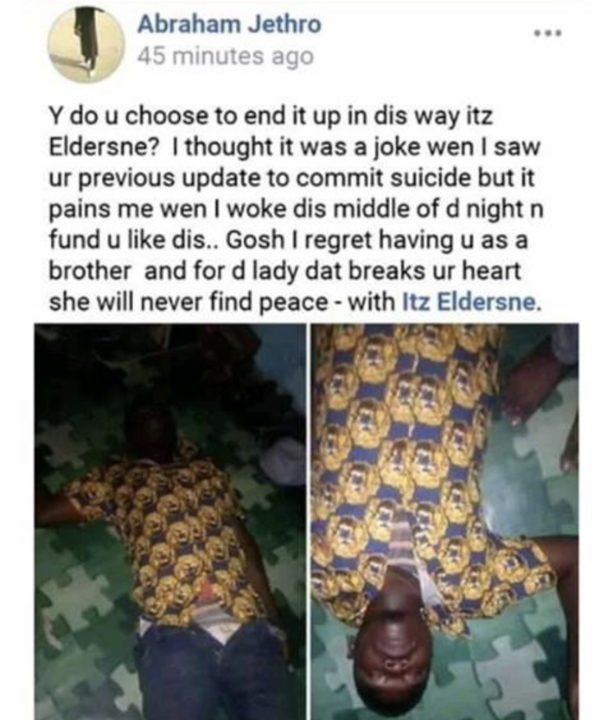Open Abraham Jethro's profile picture
This screenshot has height=720, width=613.
(x=86, y=44)
